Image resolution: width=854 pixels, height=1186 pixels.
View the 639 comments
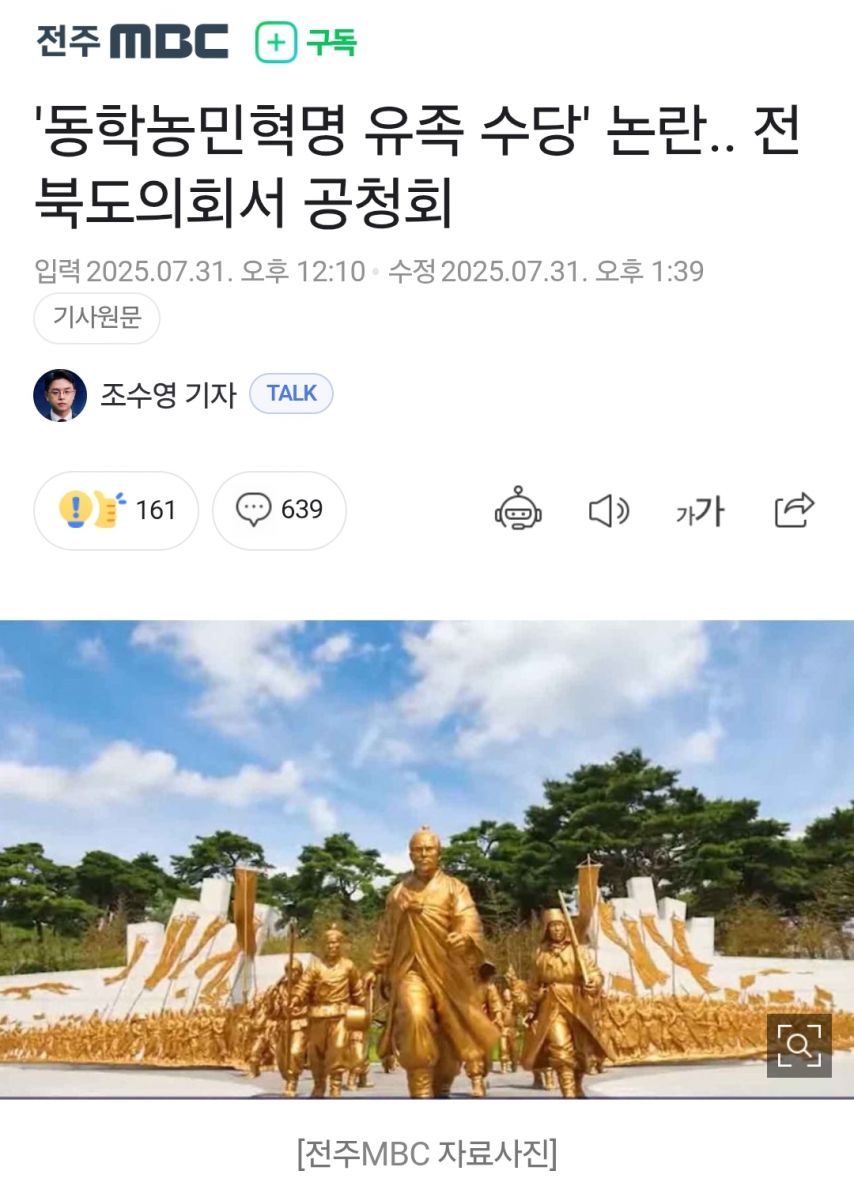(279, 510)
